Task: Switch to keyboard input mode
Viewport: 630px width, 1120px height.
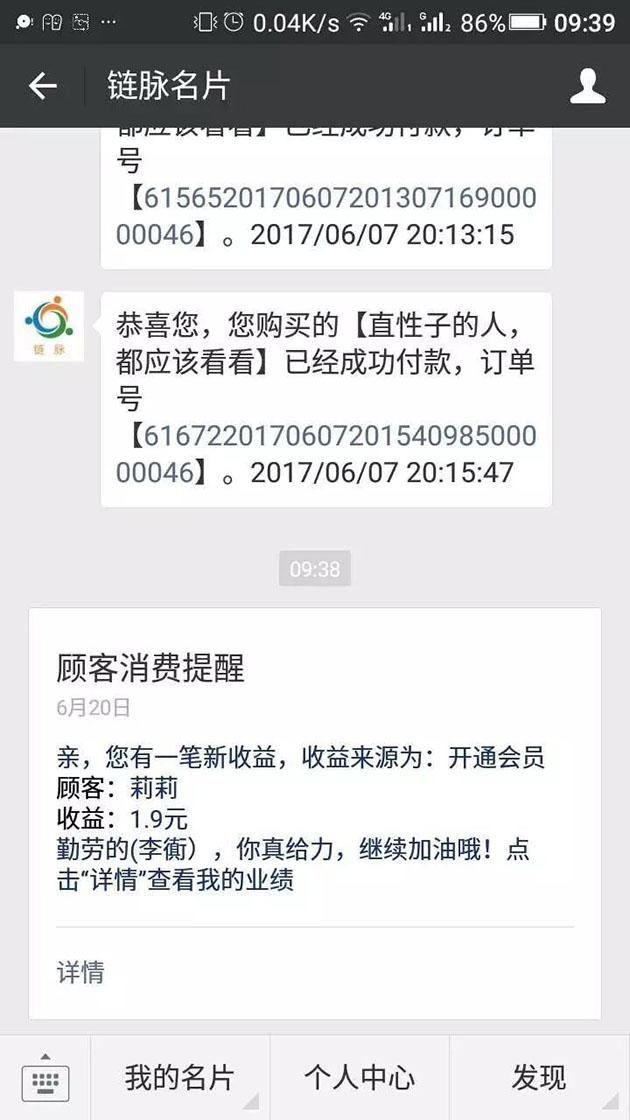Action: [x=45, y=1077]
